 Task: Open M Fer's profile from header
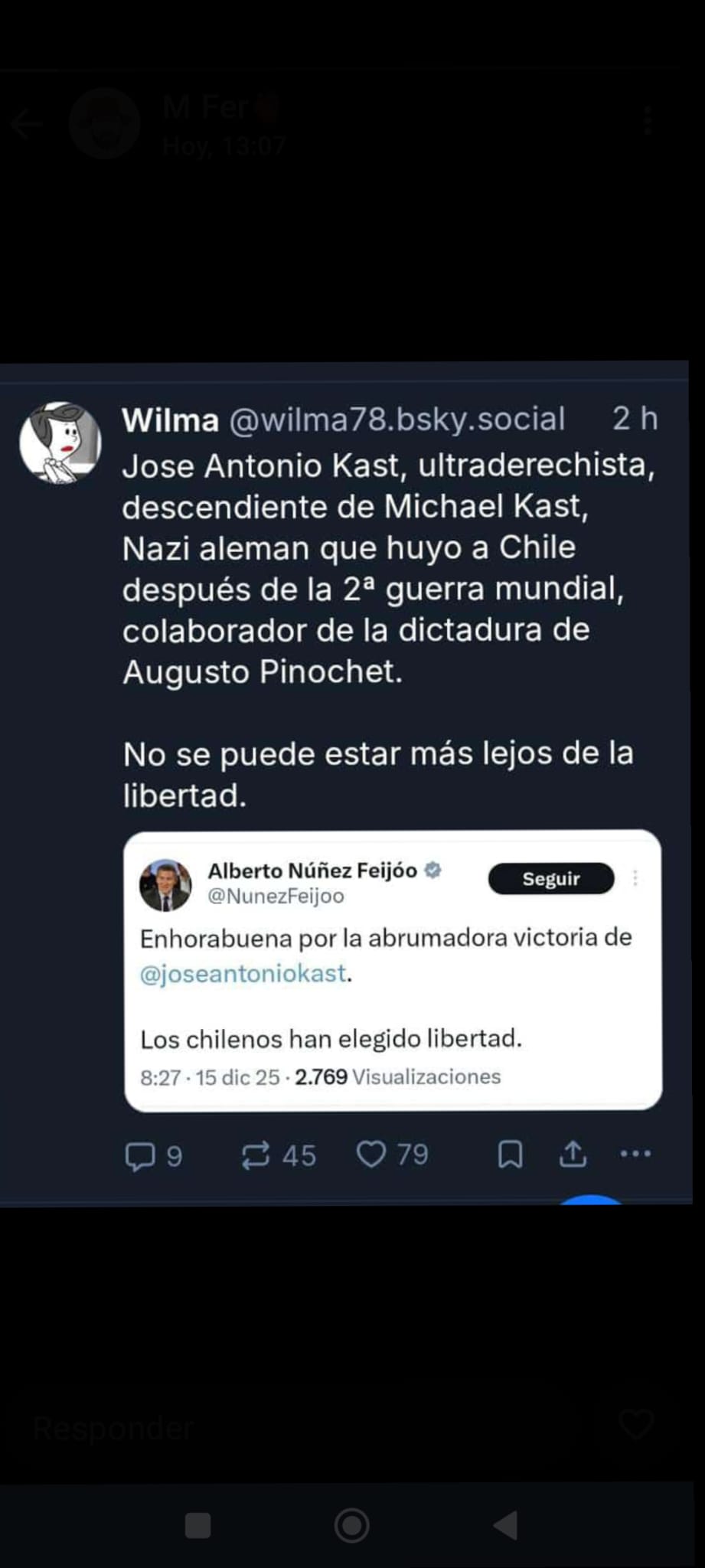tap(105, 123)
